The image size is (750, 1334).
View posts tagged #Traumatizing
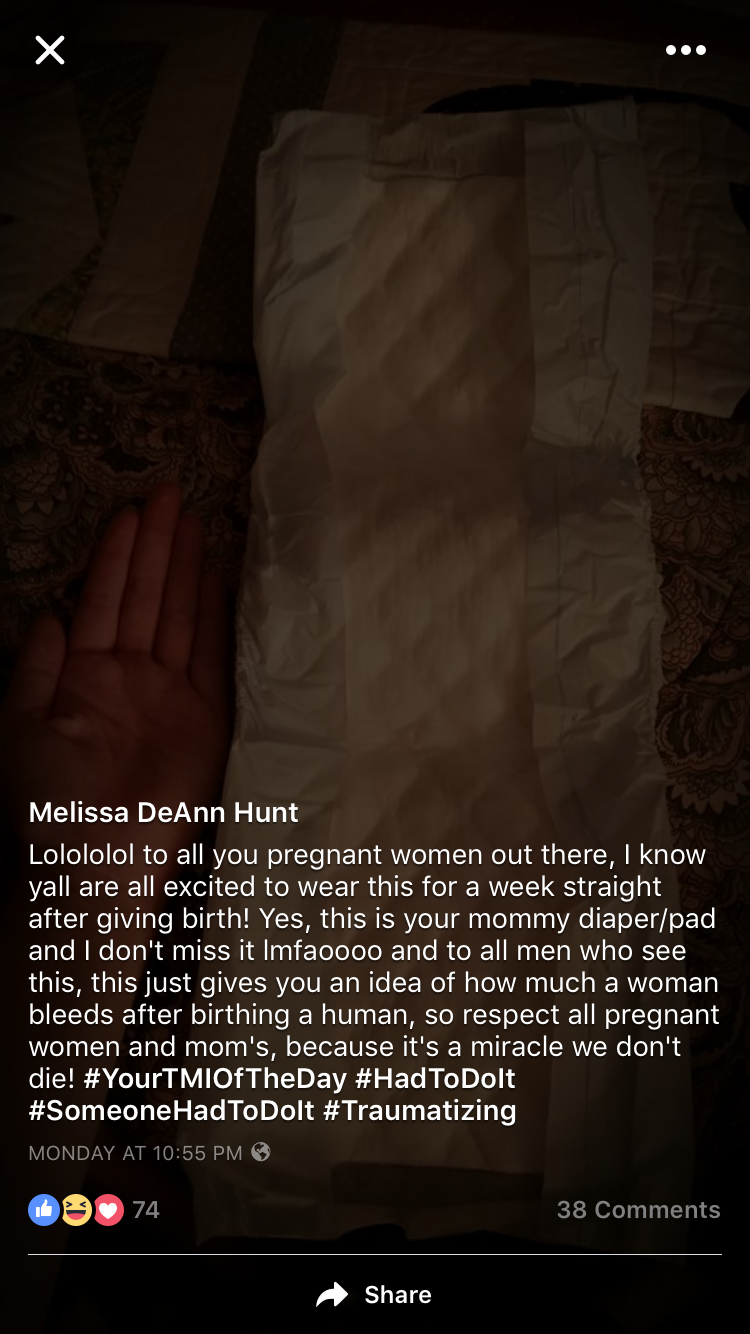coord(420,1110)
